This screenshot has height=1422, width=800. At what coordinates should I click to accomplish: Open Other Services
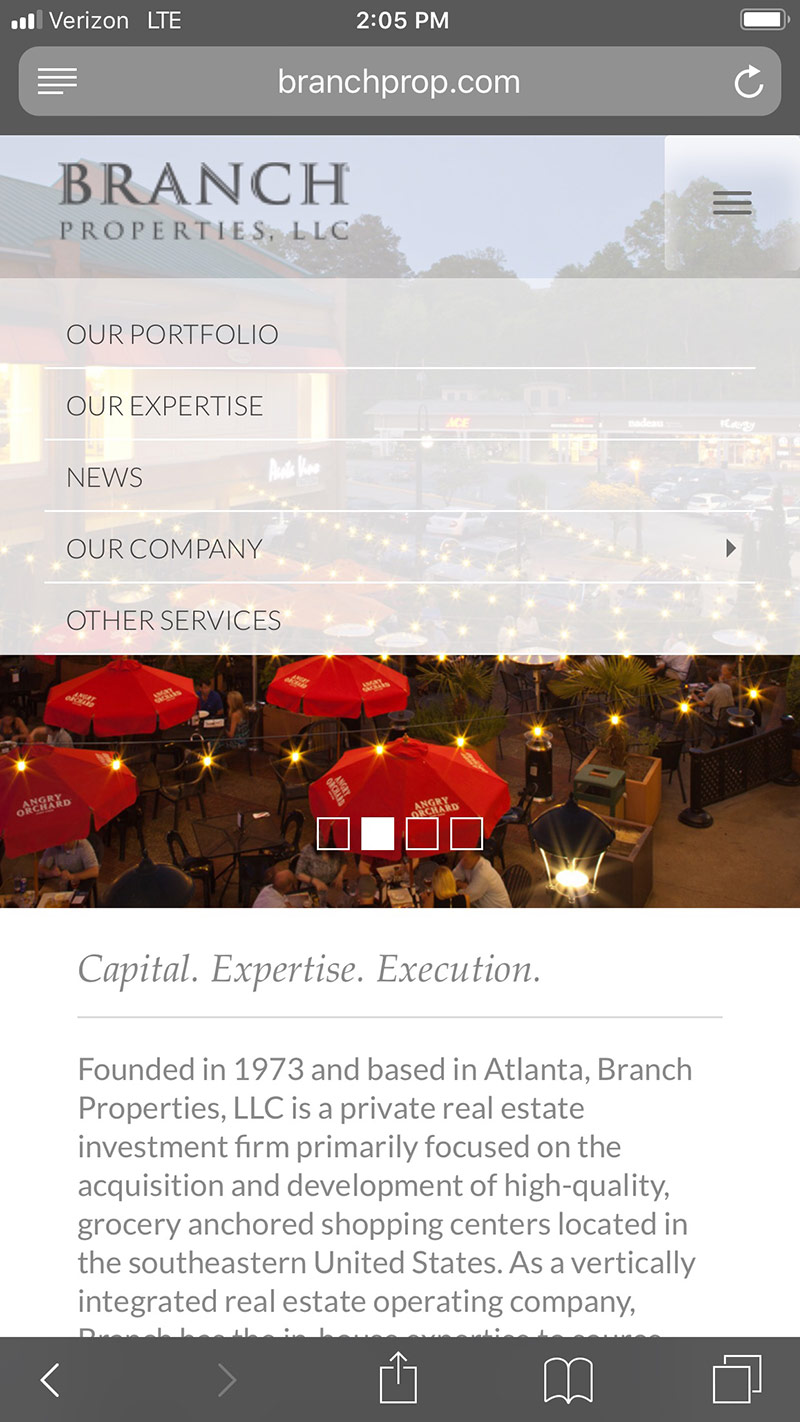coord(174,620)
